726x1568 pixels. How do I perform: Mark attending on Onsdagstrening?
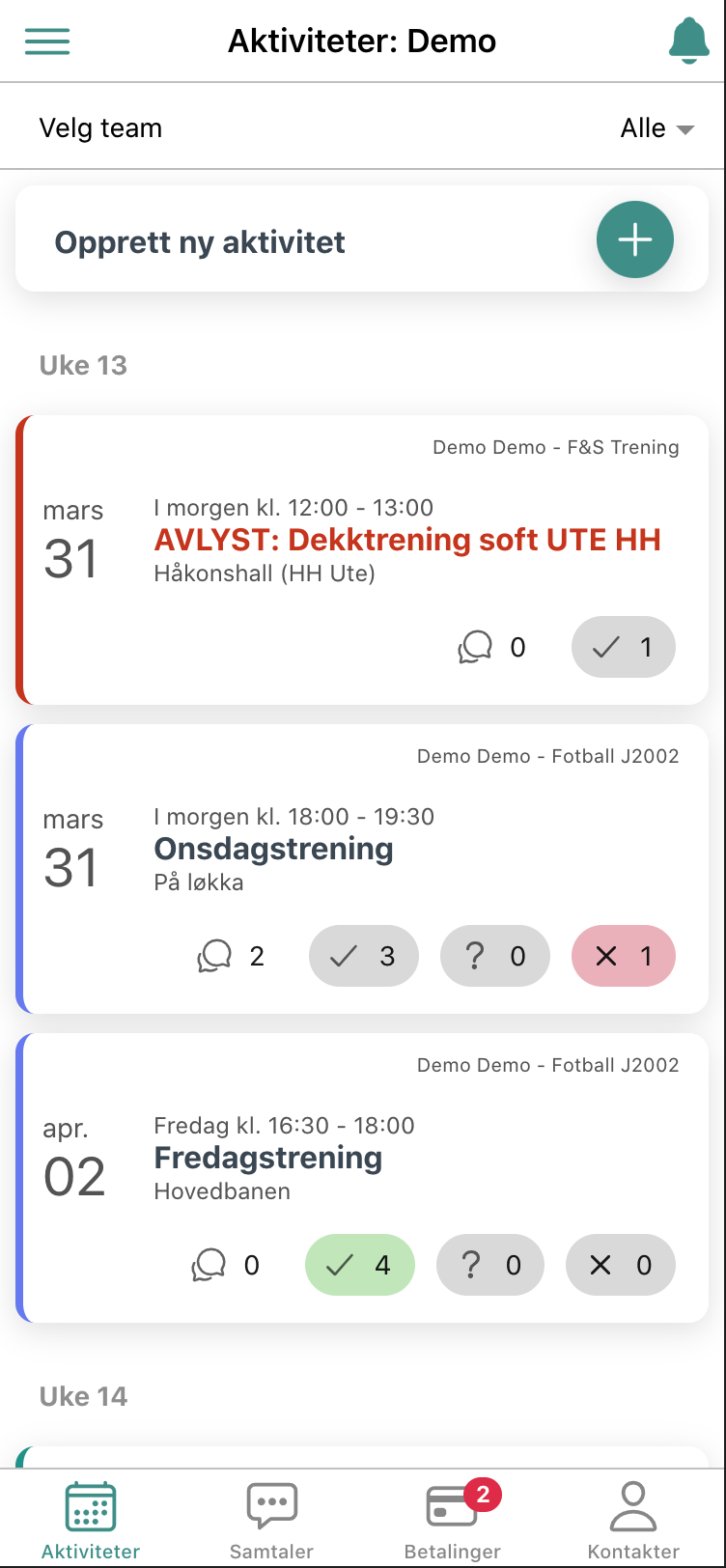pos(364,956)
